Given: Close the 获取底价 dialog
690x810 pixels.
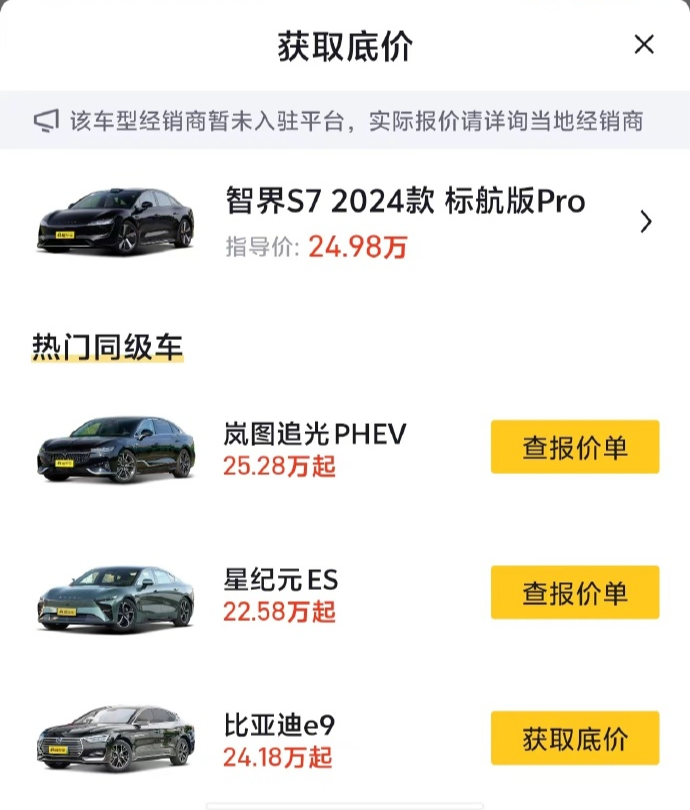Looking at the screenshot, I should click(644, 45).
